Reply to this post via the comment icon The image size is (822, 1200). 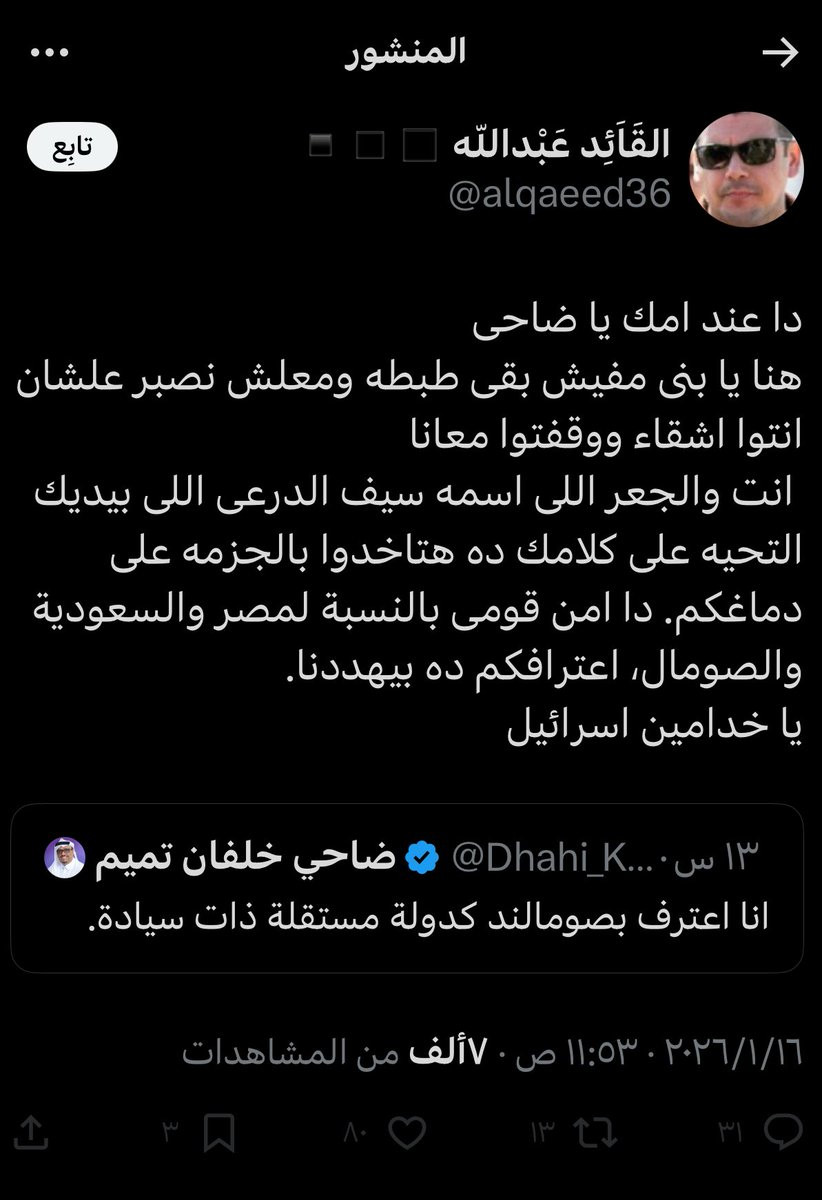coord(782,1134)
